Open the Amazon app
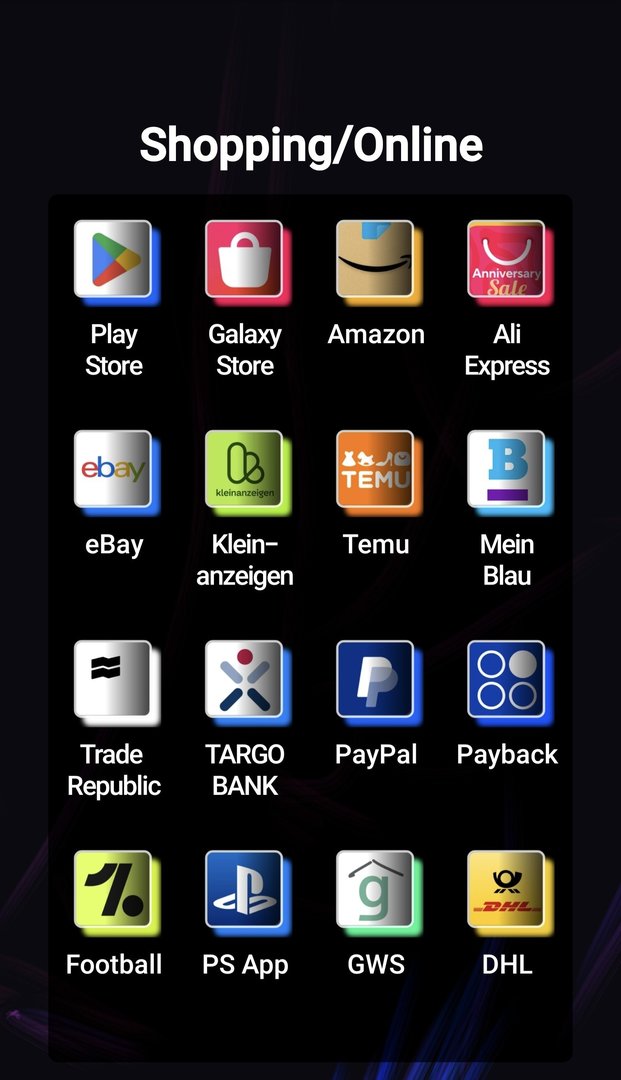Image resolution: width=621 pixels, height=1080 pixels. [x=375, y=260]
